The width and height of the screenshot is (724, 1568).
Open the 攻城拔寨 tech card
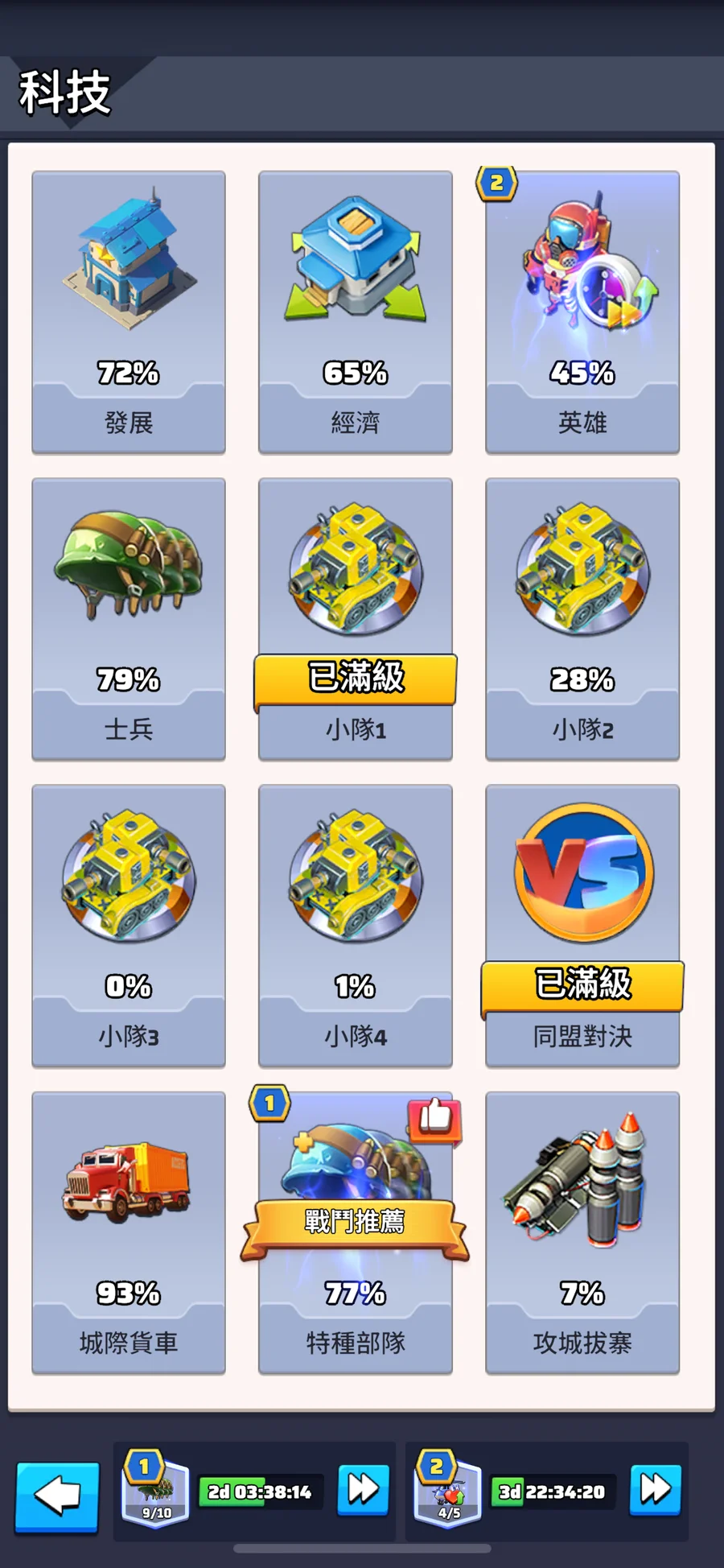[x=582, y=1232]
